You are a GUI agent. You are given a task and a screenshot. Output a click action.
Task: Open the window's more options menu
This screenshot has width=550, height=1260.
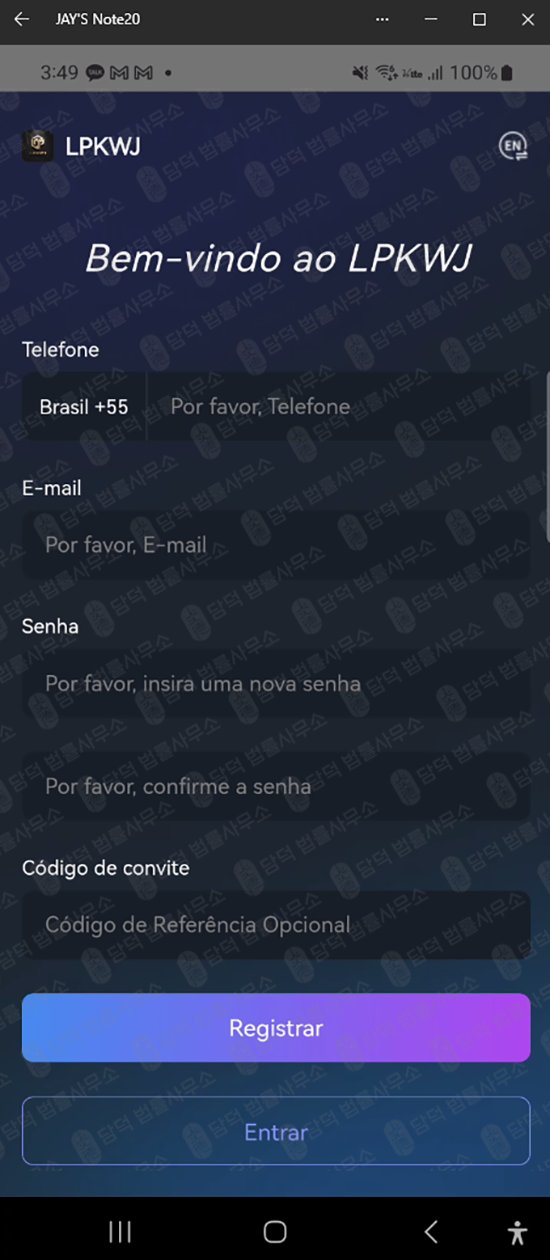tap(382, 19)
